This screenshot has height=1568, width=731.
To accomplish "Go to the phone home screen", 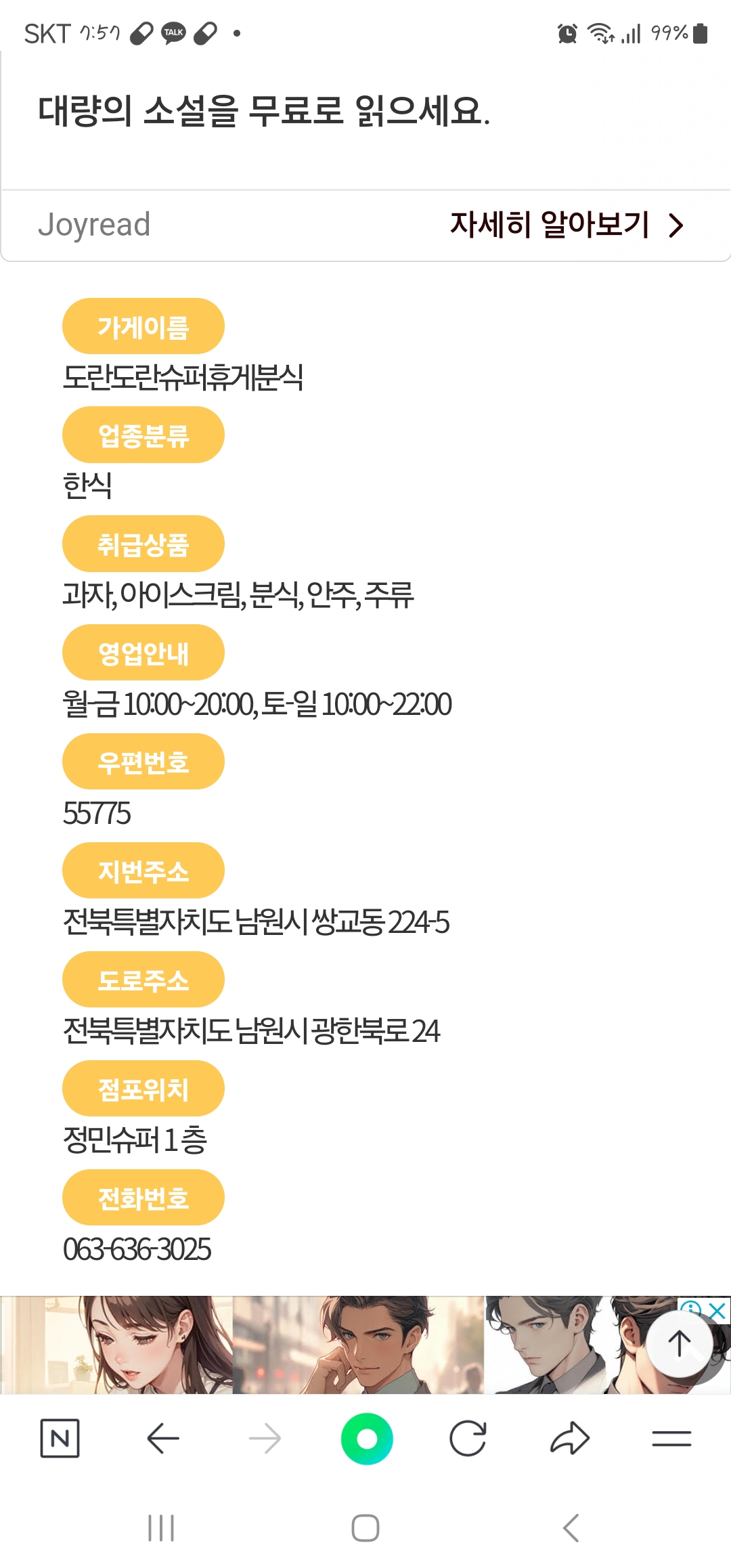I will click(x=365, y=1528).
